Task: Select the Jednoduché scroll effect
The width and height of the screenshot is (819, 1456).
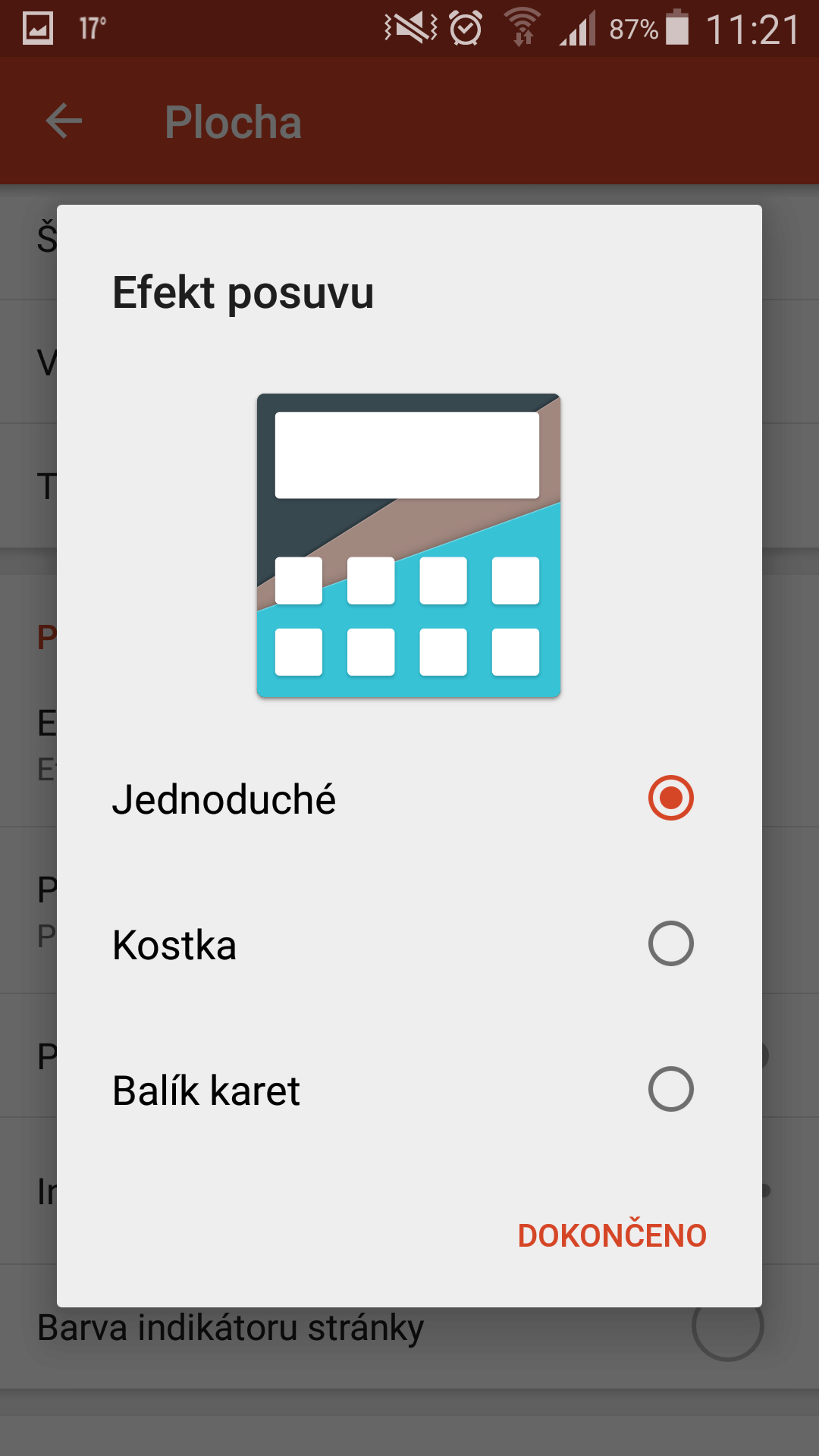Action: click(x=409, y=799)
